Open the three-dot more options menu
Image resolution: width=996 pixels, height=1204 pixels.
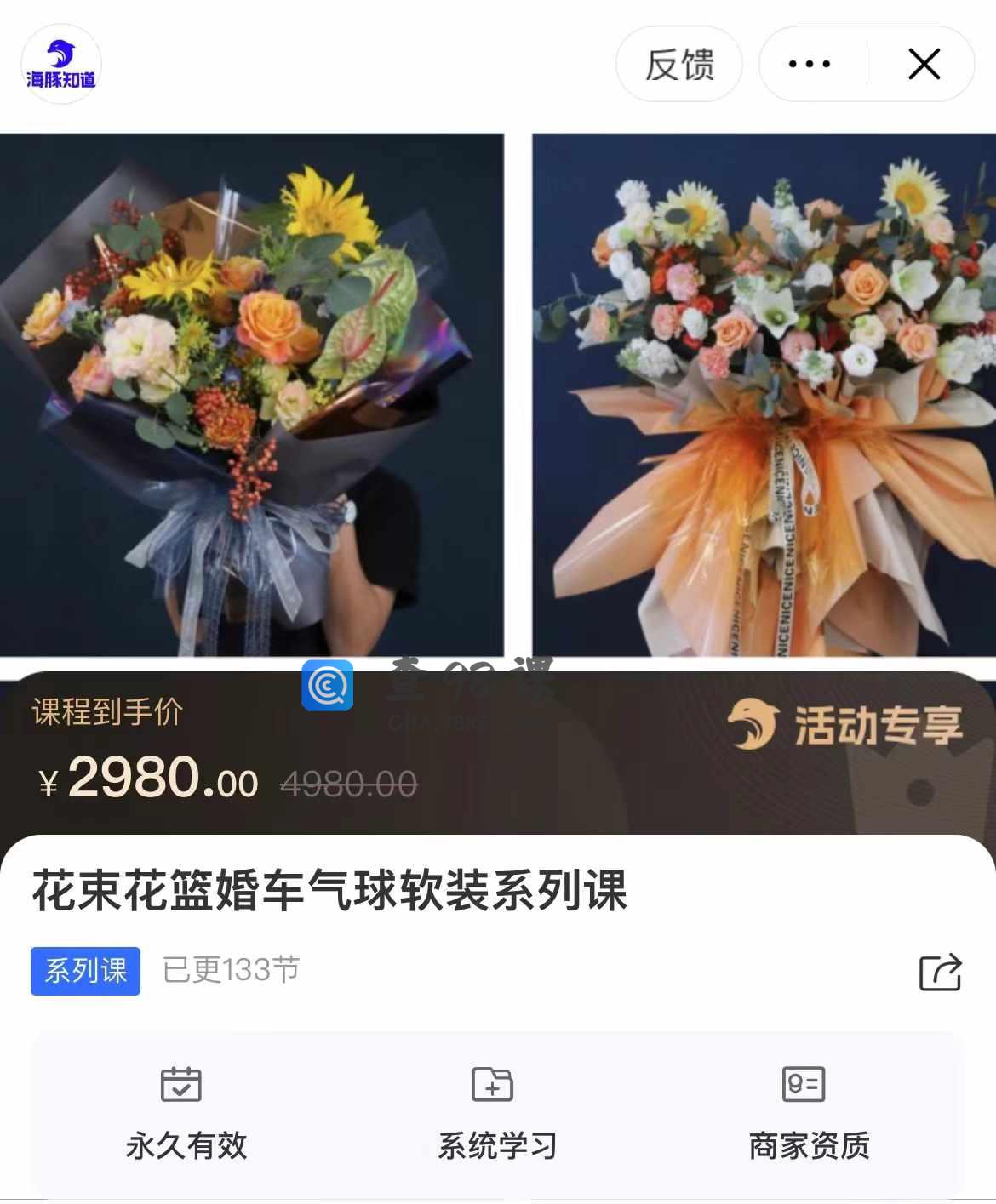810,64
